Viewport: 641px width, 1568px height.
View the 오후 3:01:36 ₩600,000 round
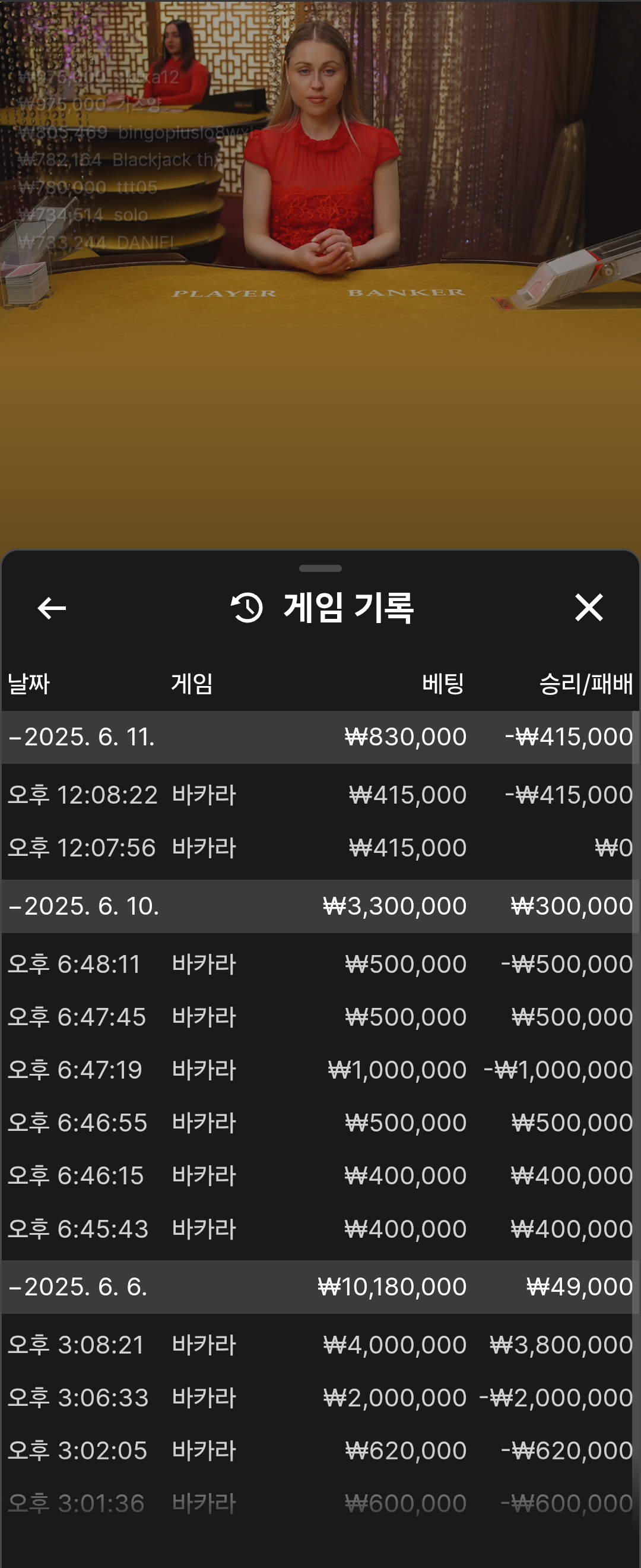(x=320, y=1503)
